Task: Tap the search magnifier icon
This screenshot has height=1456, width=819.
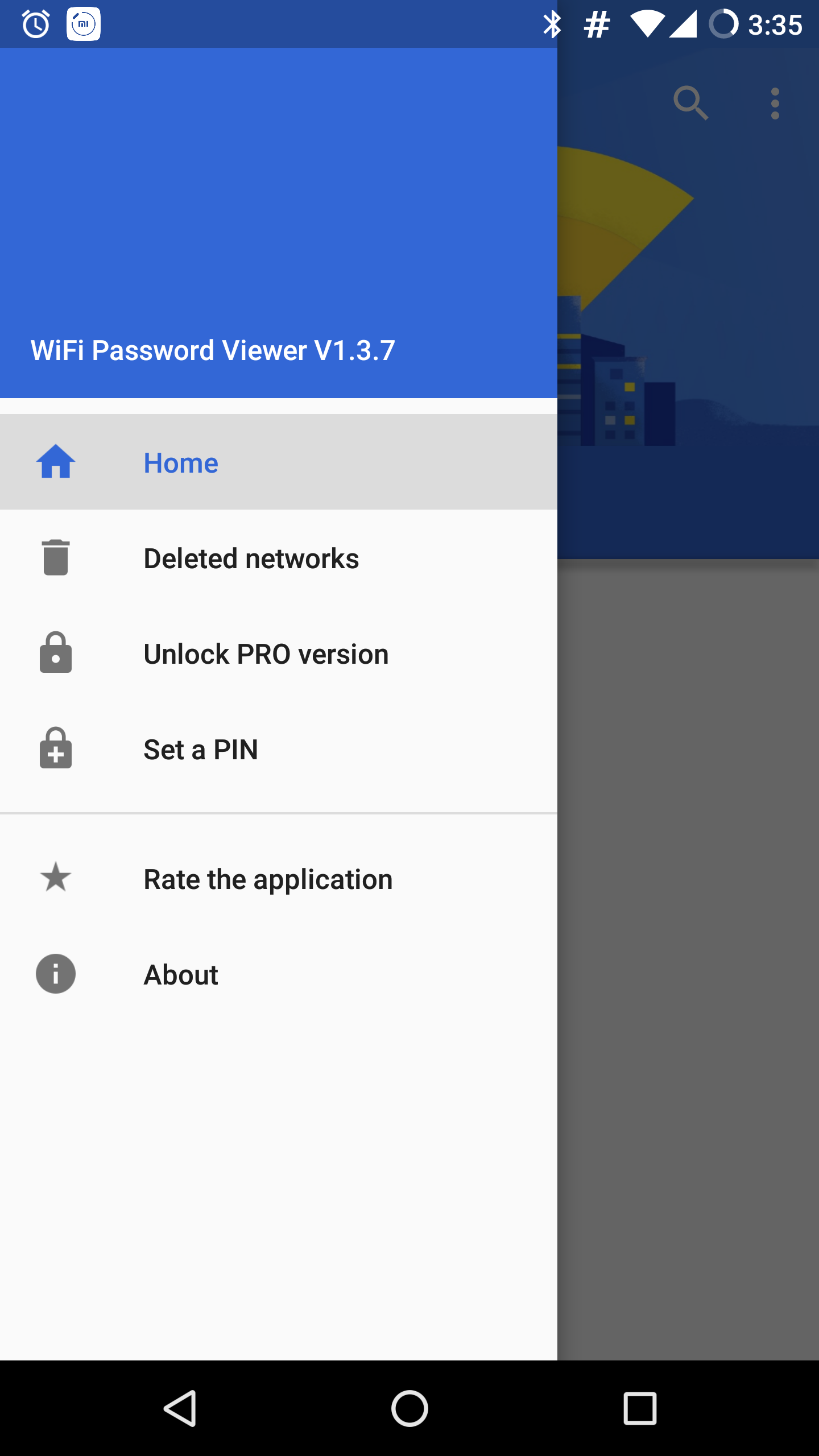Action: click(x=690, y=103)
